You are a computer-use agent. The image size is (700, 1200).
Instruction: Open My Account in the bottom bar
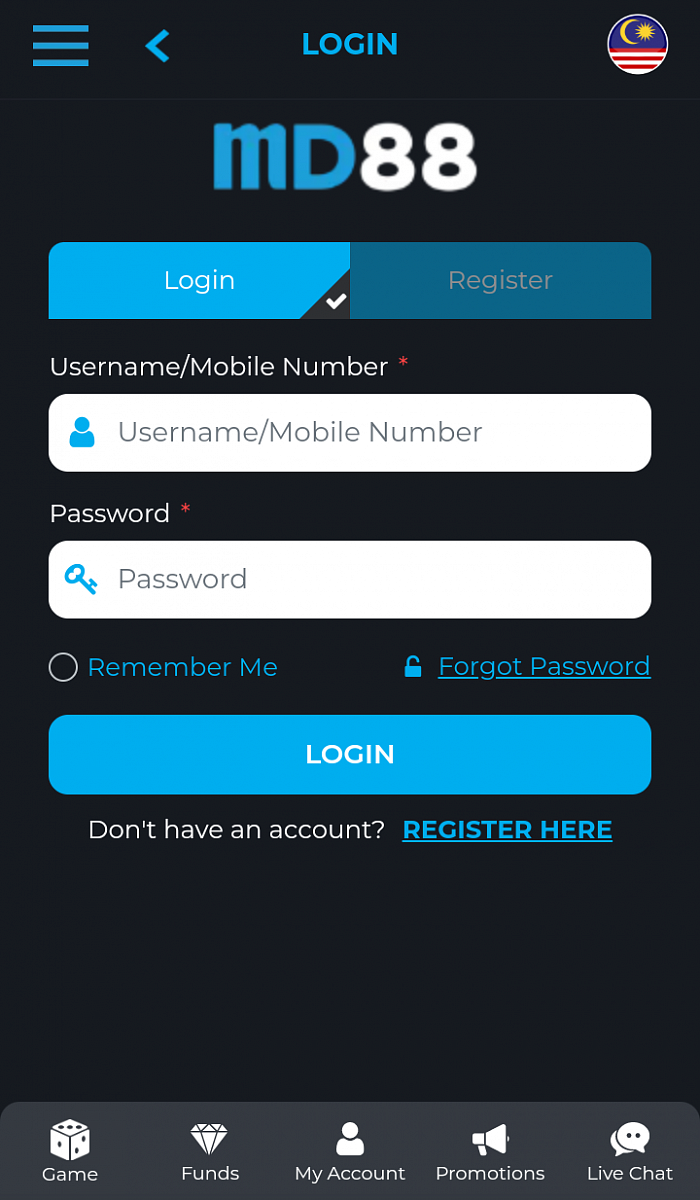point(350,1152)
